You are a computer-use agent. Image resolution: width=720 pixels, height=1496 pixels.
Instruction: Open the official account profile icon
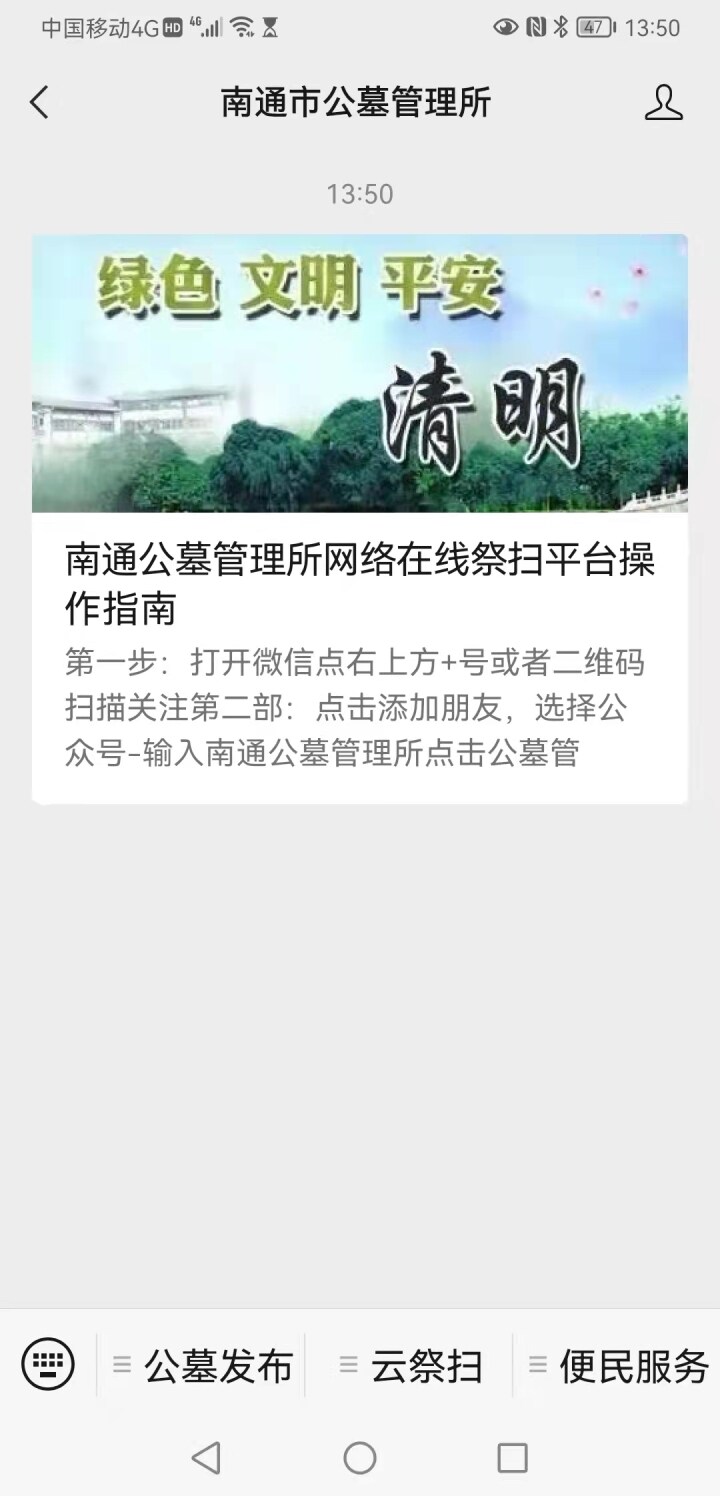[663, 102]
